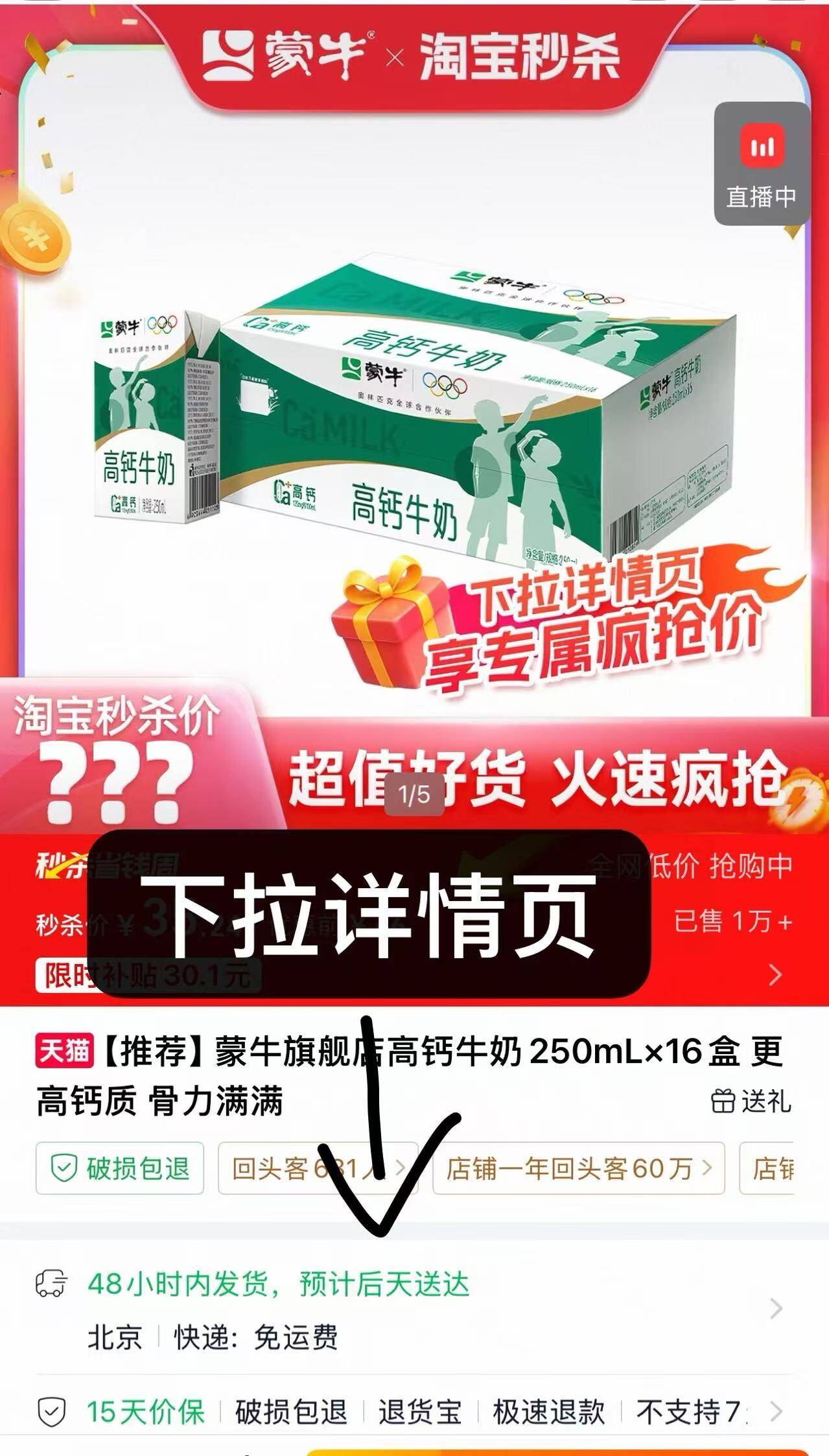Open the 店铺一年回头客60万 chip
This screenshot has height=1456, width=829.
(578, 1169)
